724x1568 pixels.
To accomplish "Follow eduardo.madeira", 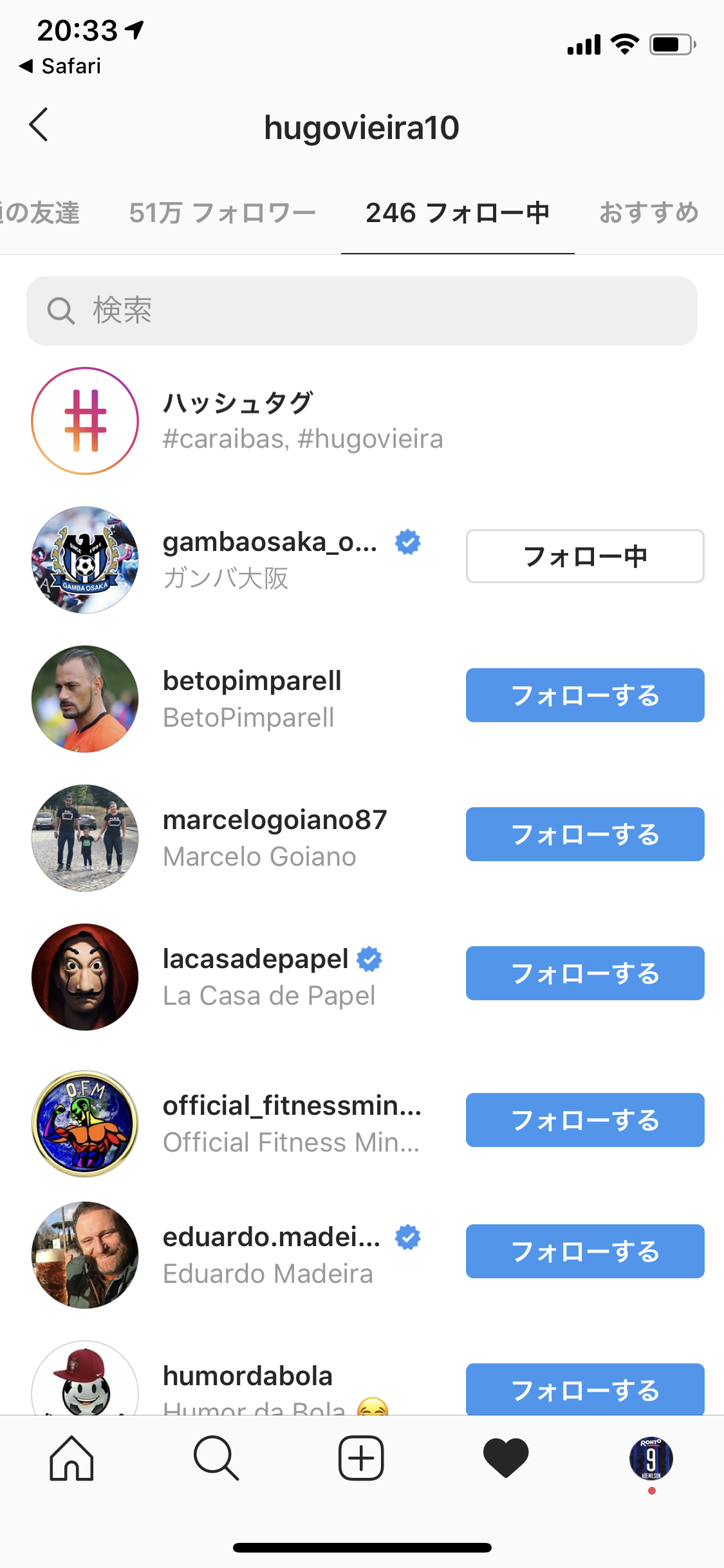I will (584, 1252).
